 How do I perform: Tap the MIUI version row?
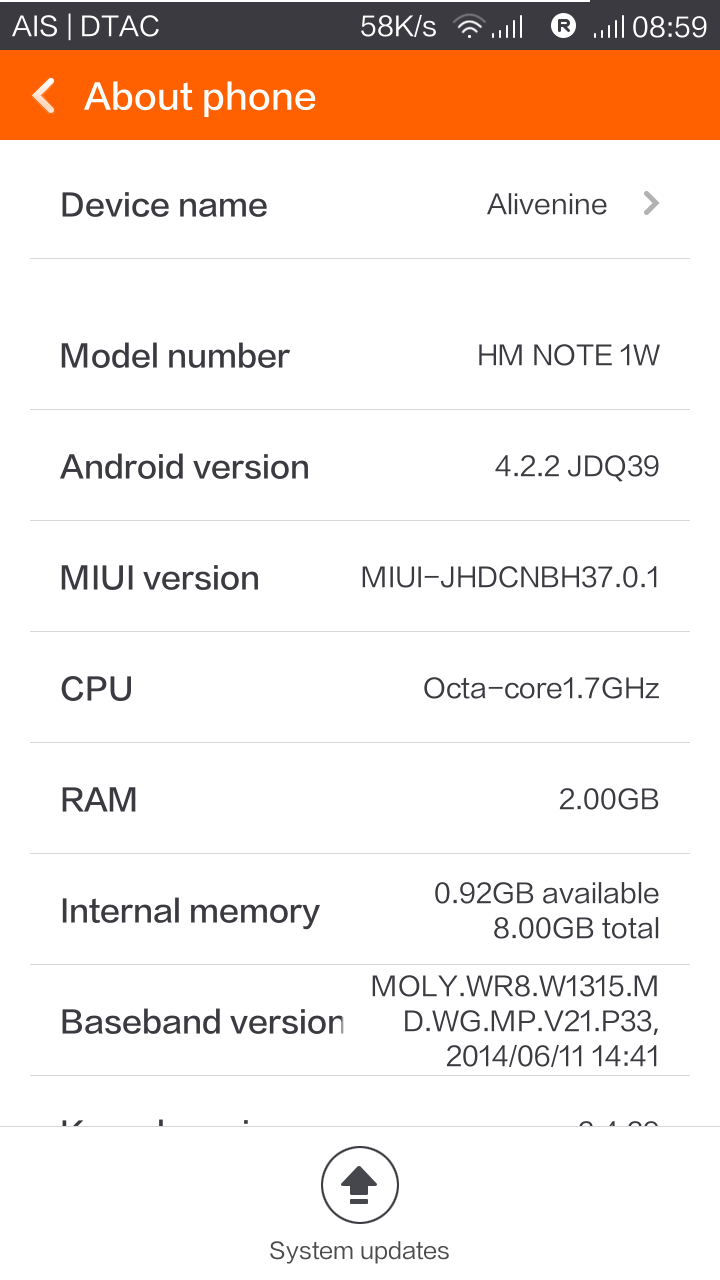point(360,578)
